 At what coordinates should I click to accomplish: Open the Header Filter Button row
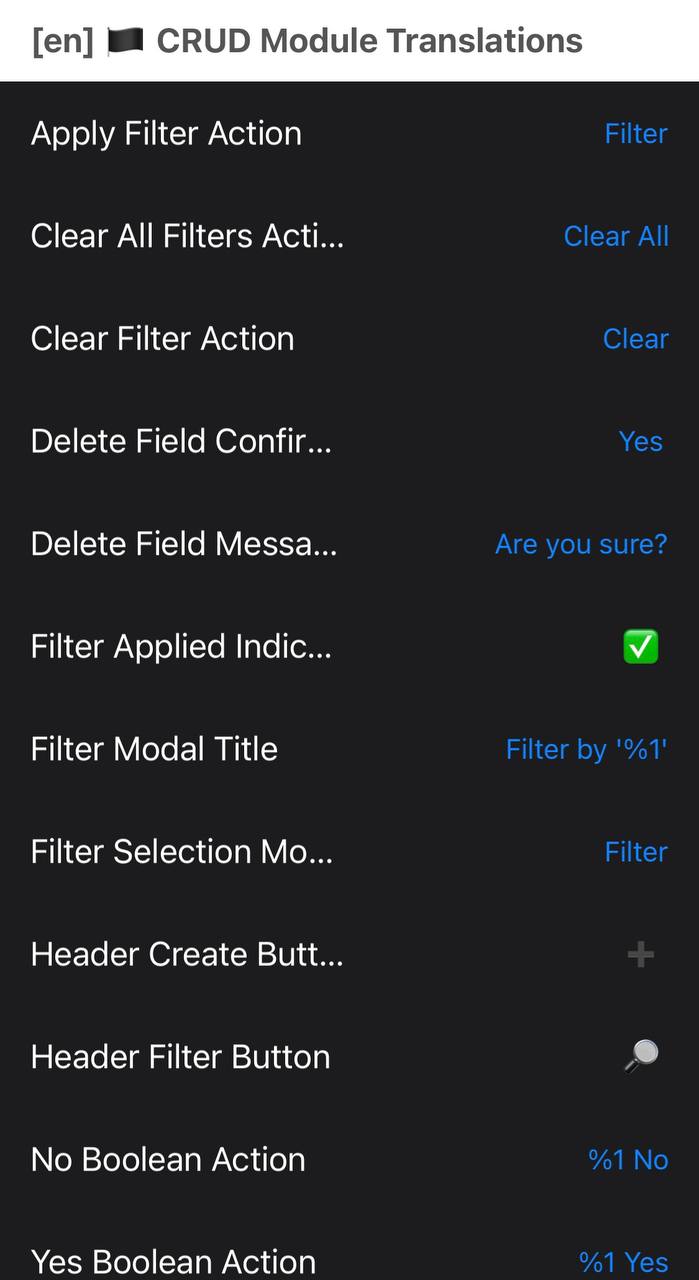tap(349, 1057)
